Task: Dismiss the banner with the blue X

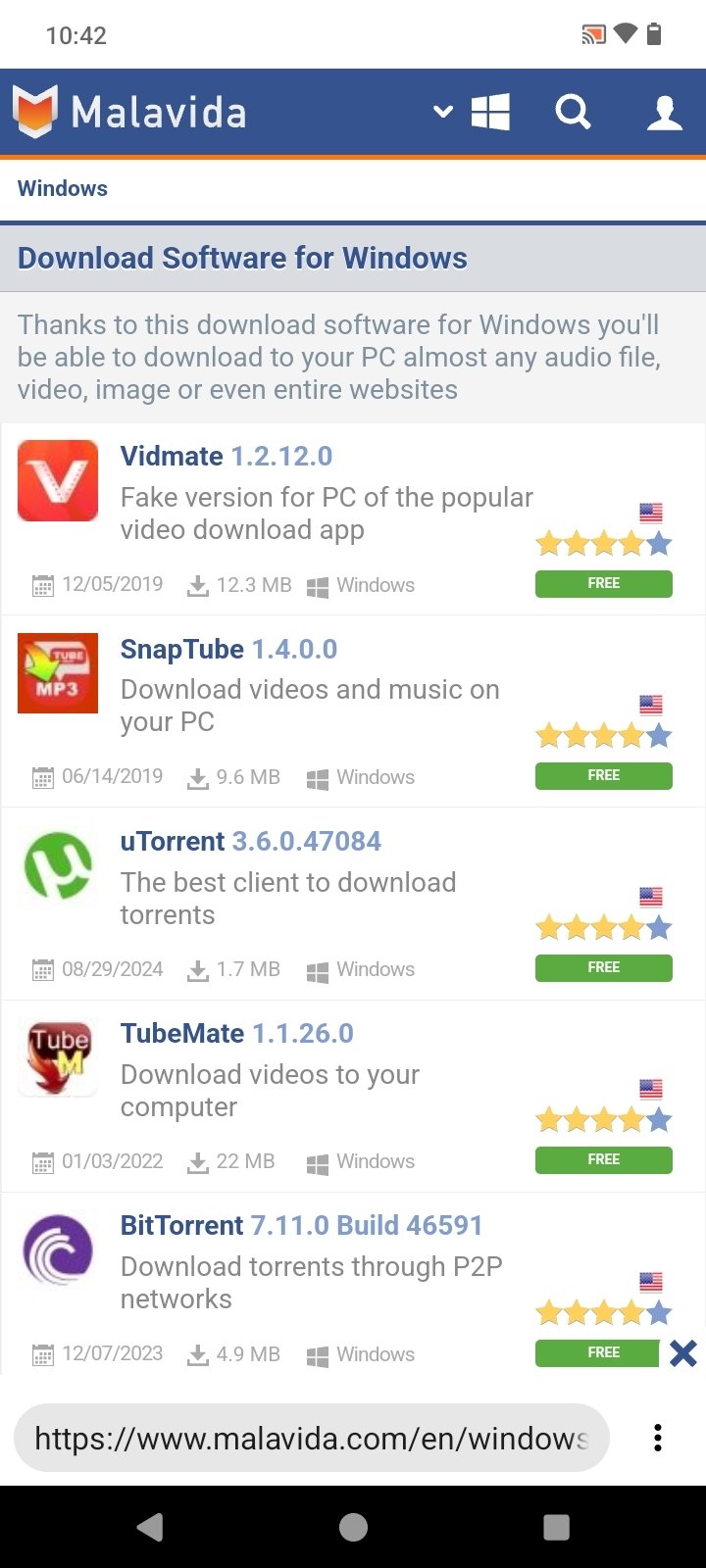Action: (x=682, y=1353)
